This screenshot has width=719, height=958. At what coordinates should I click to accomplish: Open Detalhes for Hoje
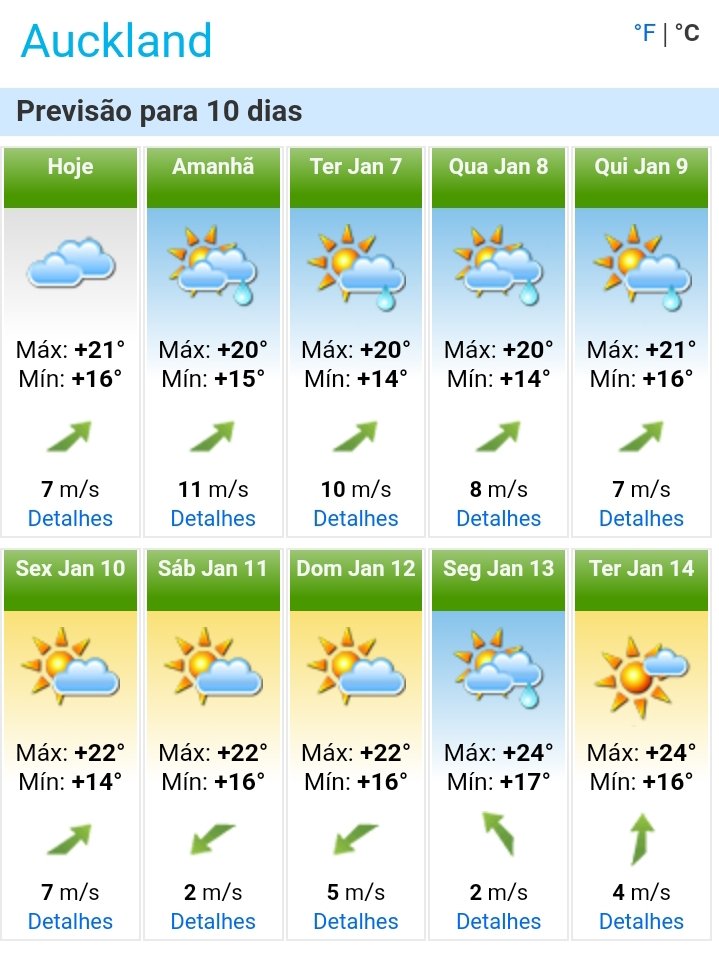[70, 518]
